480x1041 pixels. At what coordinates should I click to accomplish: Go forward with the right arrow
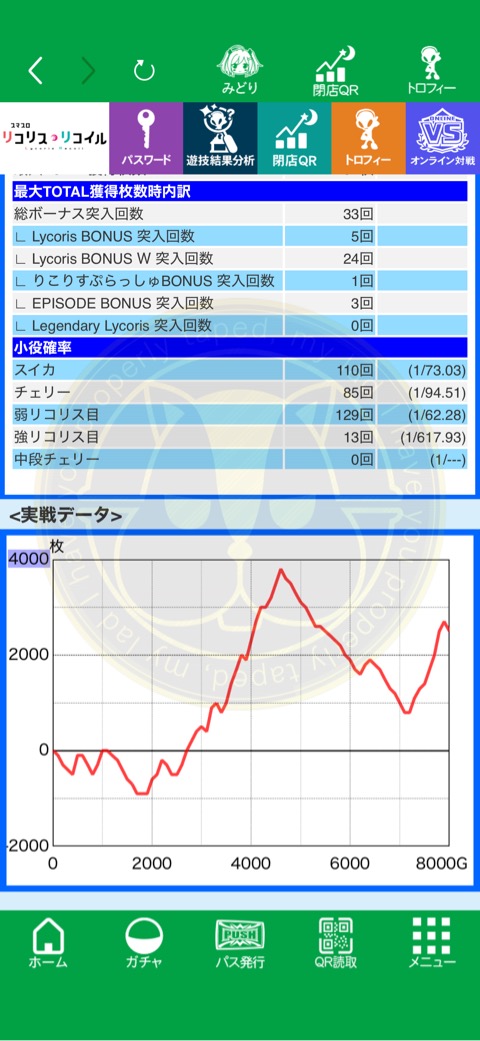click(88, 70)
